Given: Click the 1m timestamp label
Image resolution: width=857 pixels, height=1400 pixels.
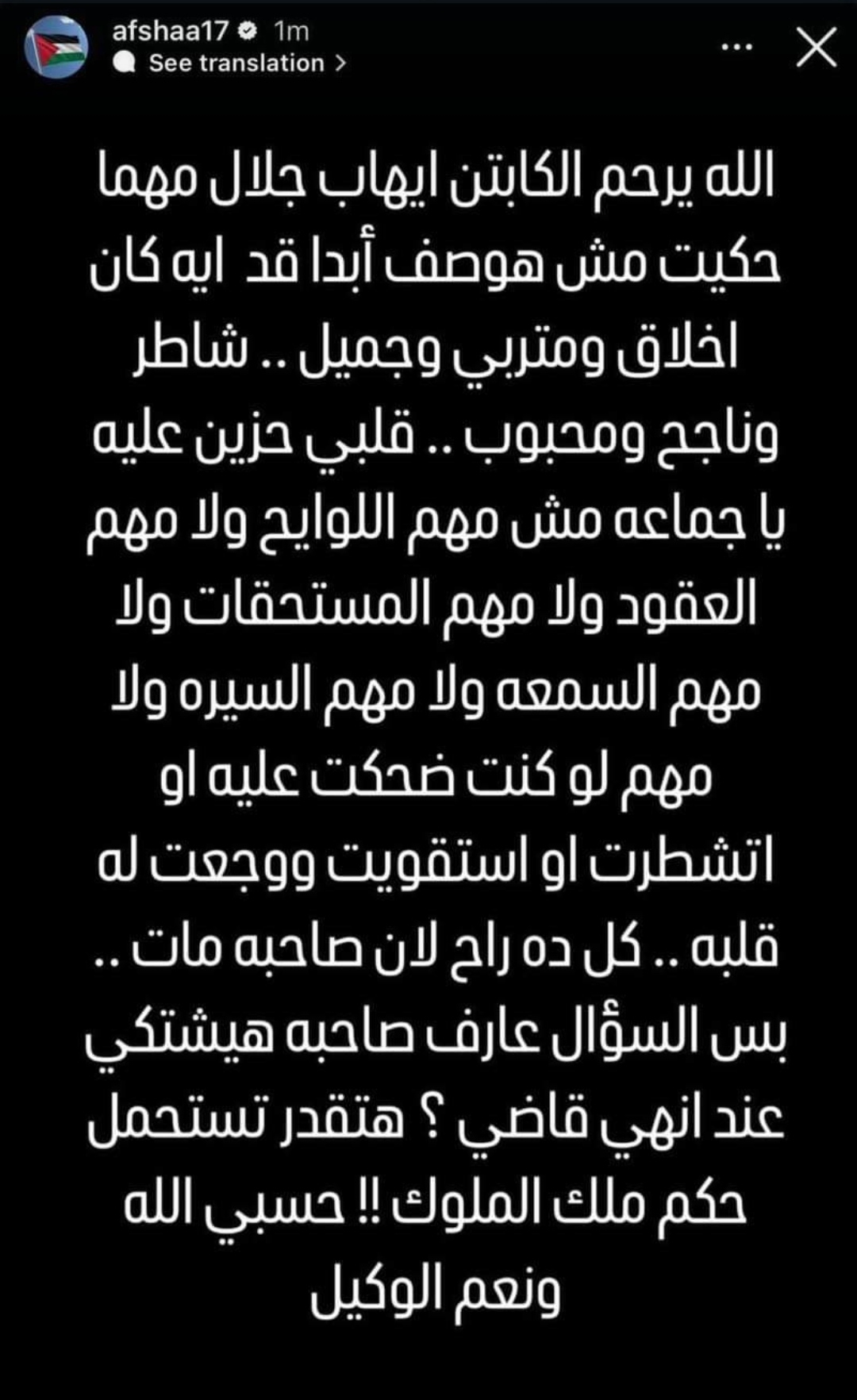Looking at the screenshot, I should pos(290,32).
